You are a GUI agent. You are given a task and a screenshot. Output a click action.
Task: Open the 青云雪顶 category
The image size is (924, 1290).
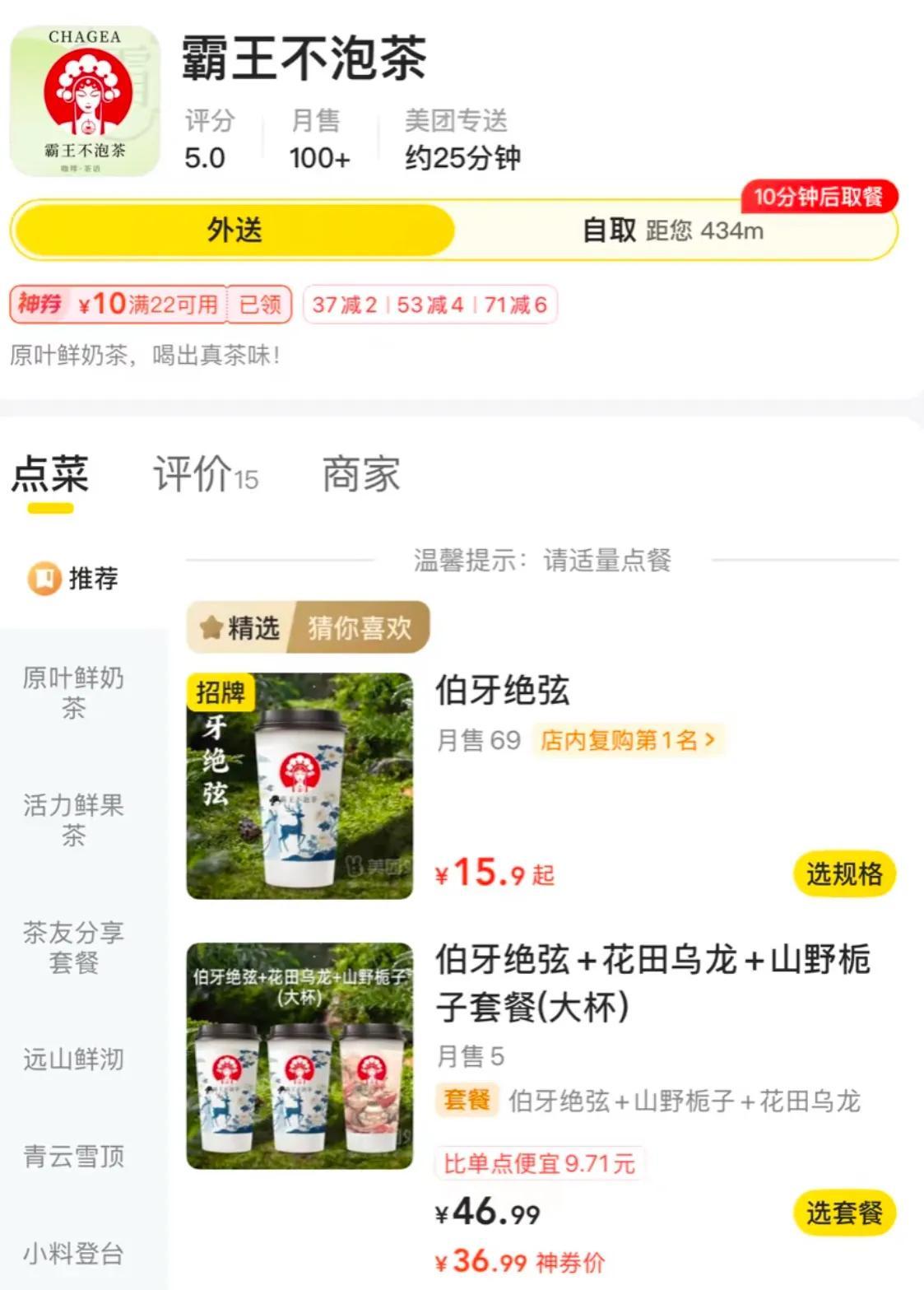(73, 1156)
